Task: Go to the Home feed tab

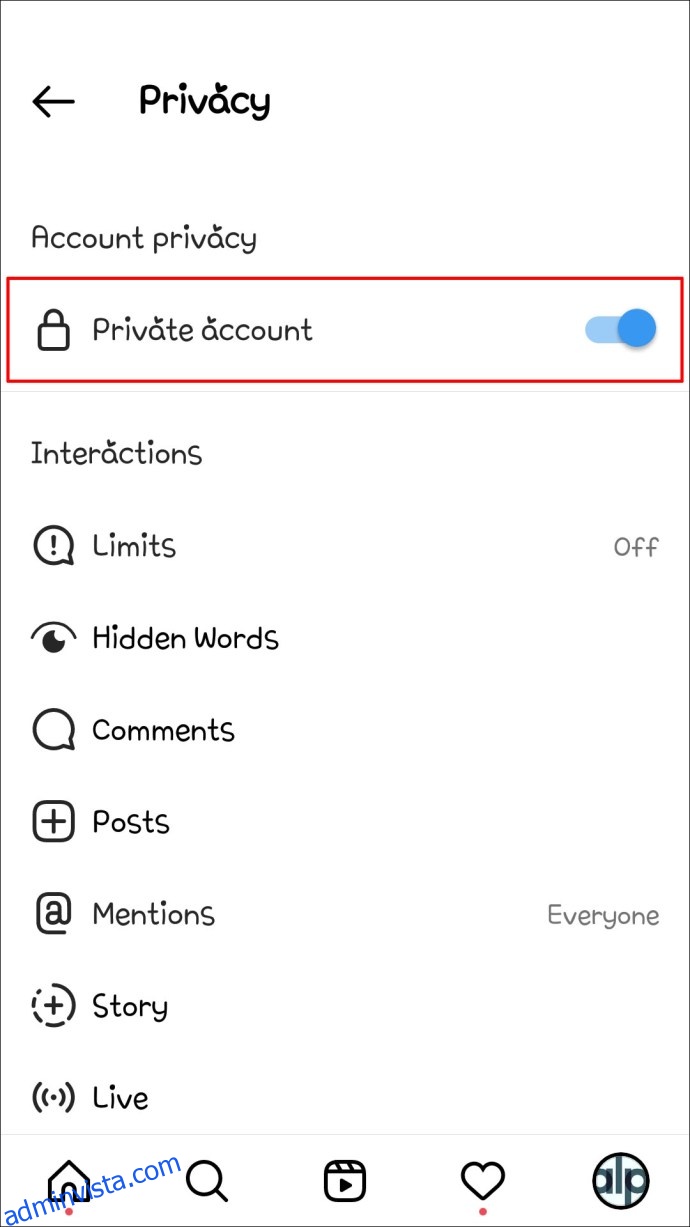Action: click(x=69, y=1182)
